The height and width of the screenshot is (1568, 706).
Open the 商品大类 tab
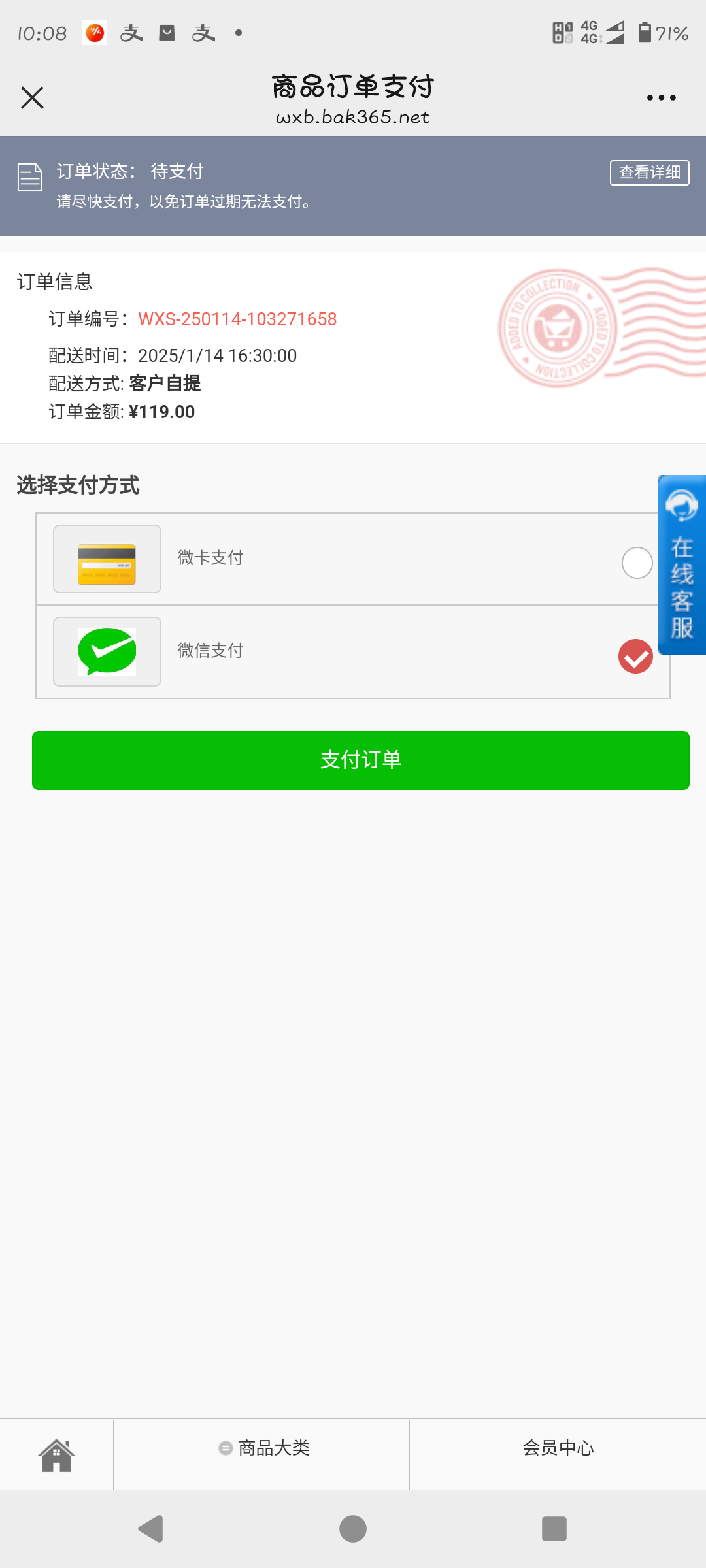point(261,1448)
